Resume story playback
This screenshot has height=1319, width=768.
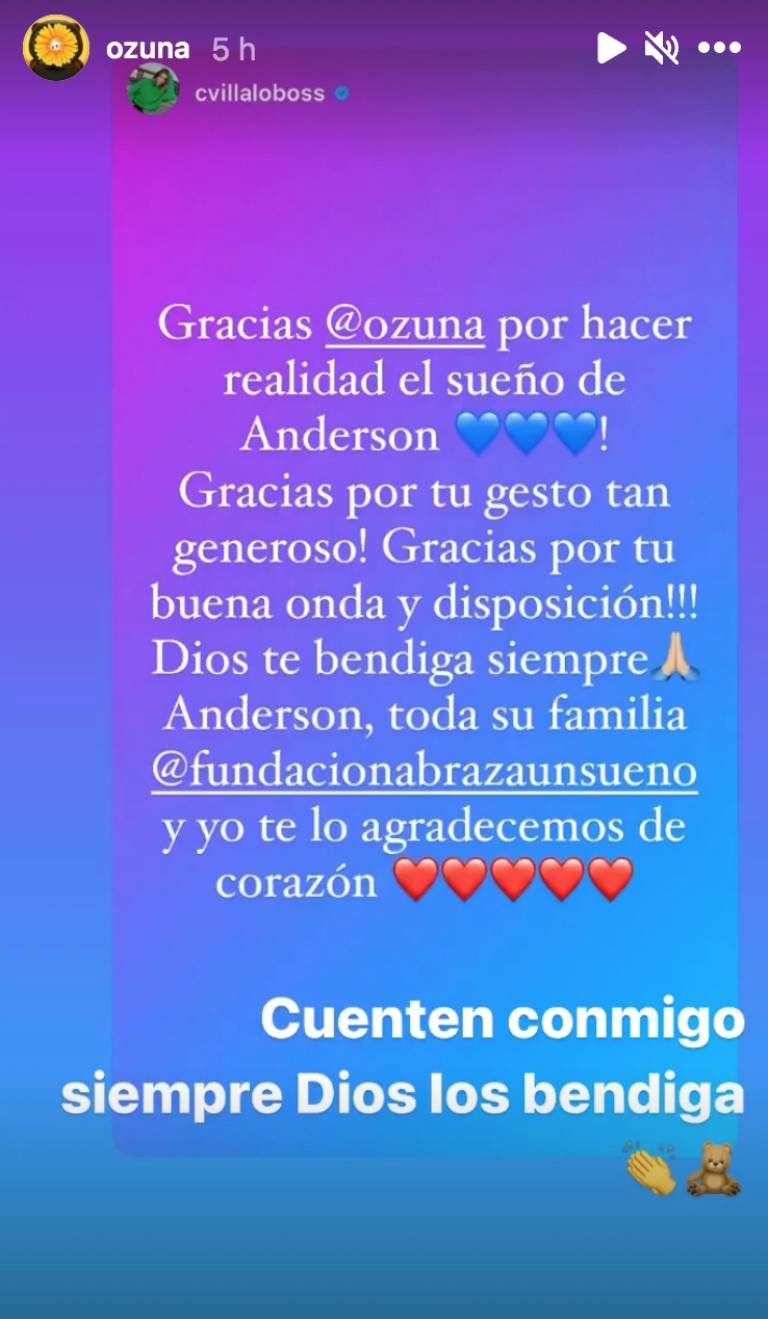coord(610,47)
